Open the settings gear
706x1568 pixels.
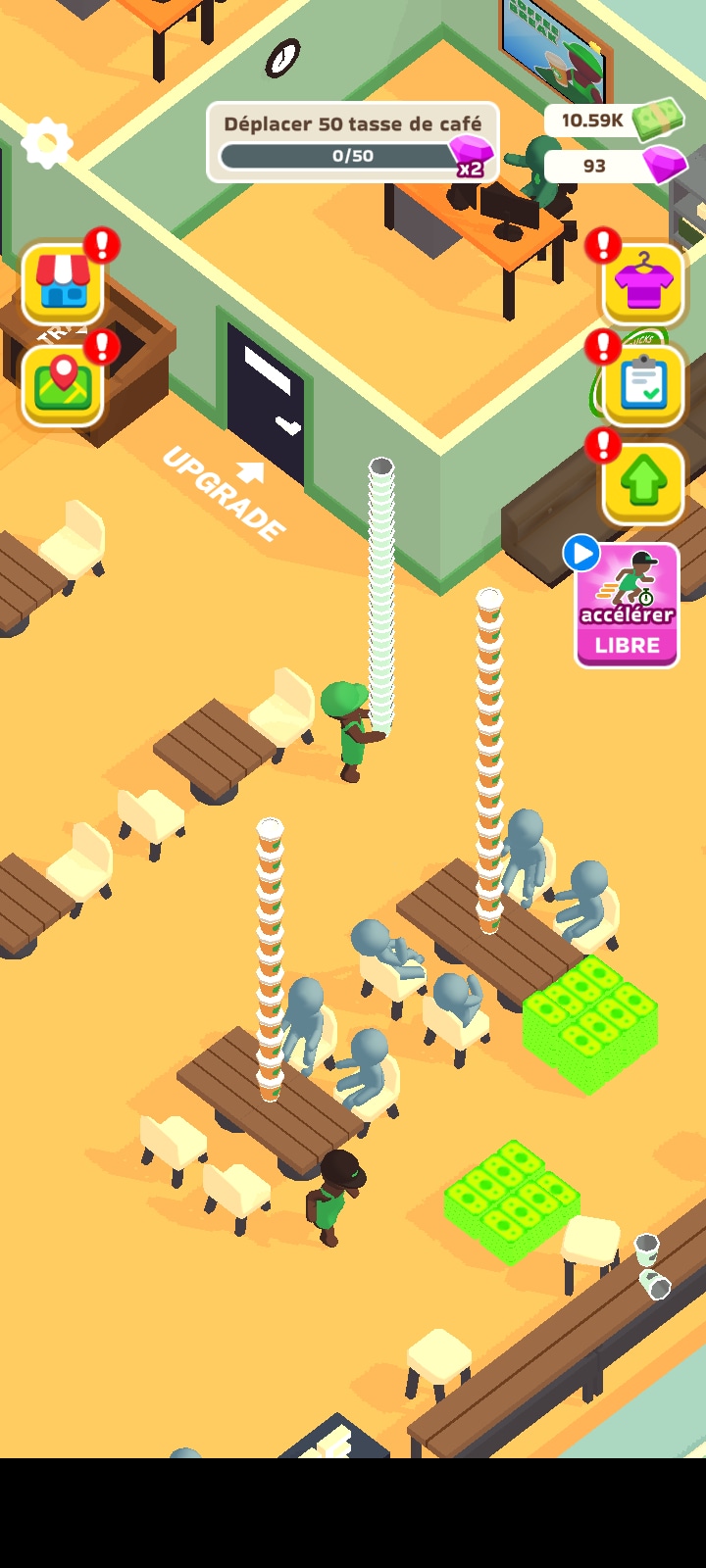coord(46,144)
